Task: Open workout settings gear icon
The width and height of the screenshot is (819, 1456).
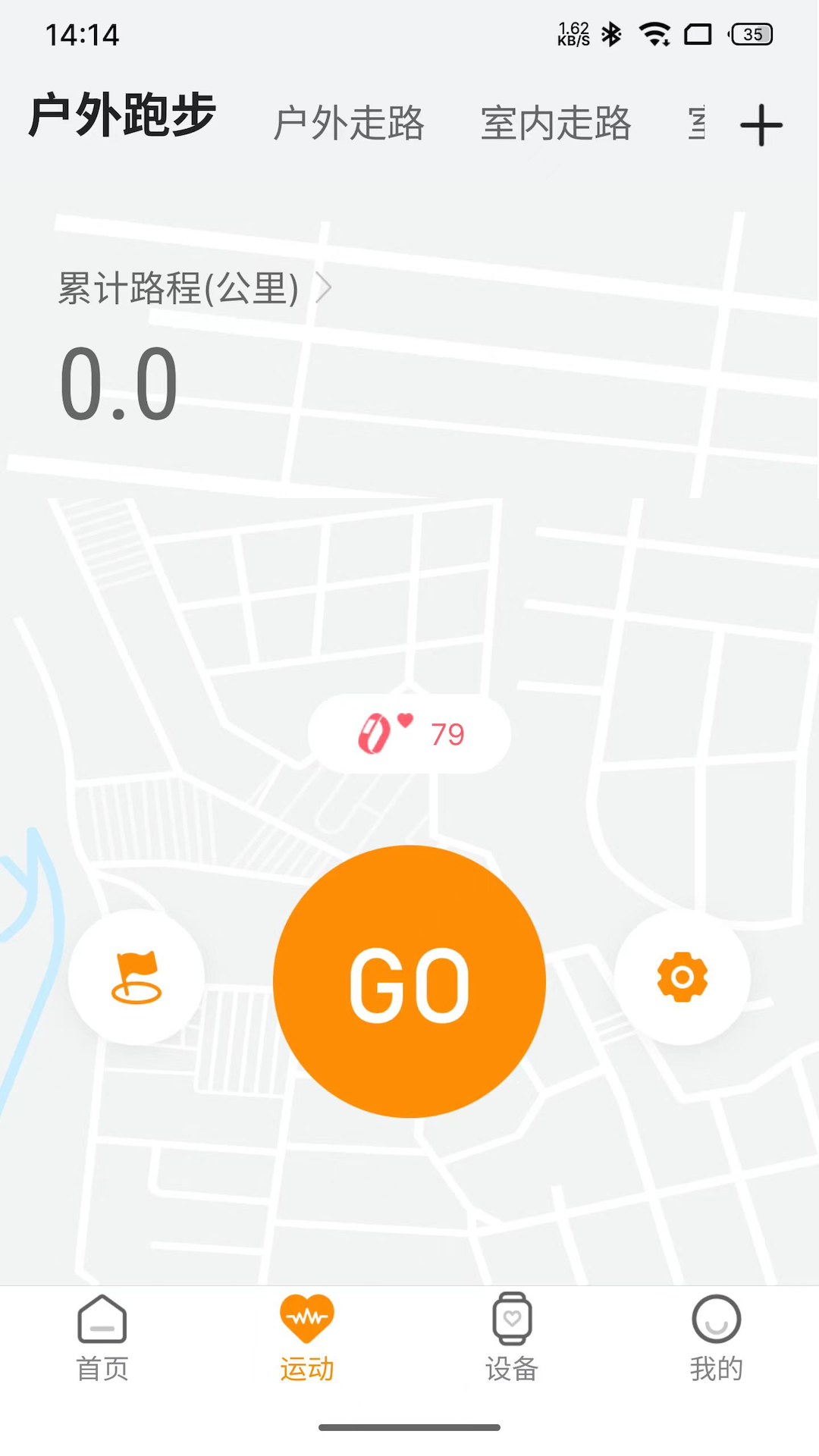Action: (x=682, y=977)
